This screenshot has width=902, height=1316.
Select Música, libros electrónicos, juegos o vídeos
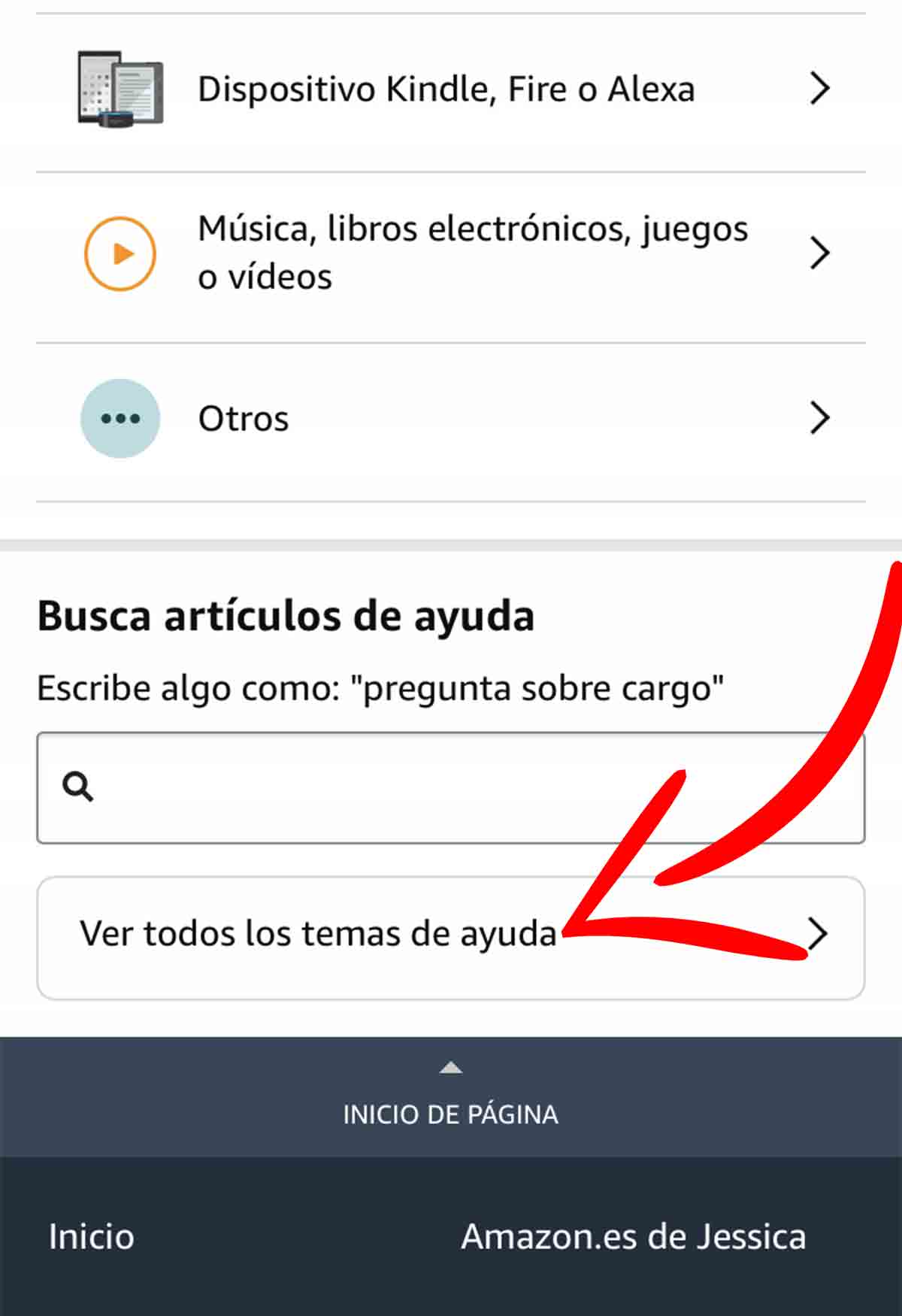(x=449, y=253)
